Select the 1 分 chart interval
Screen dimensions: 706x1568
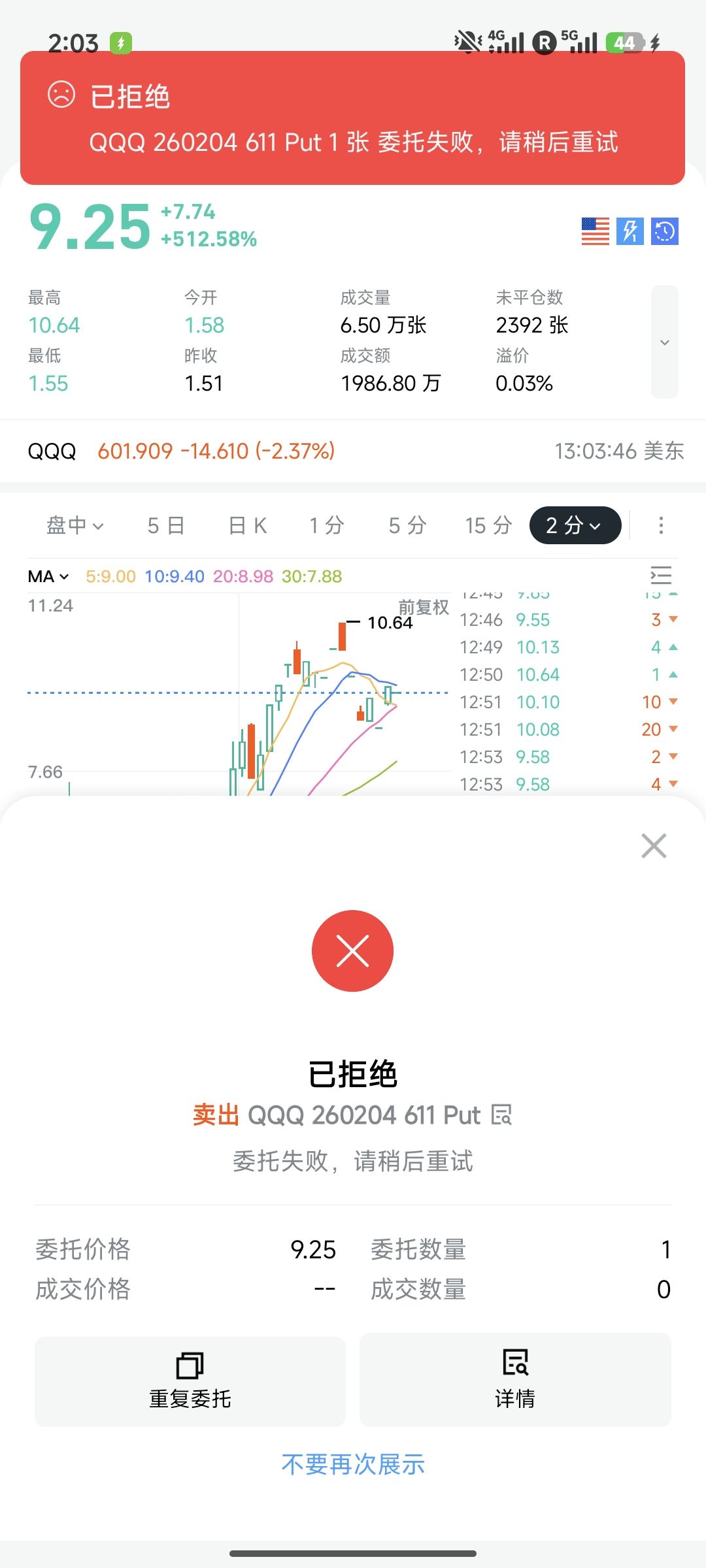pyautogui.click(x=327, y=525)
